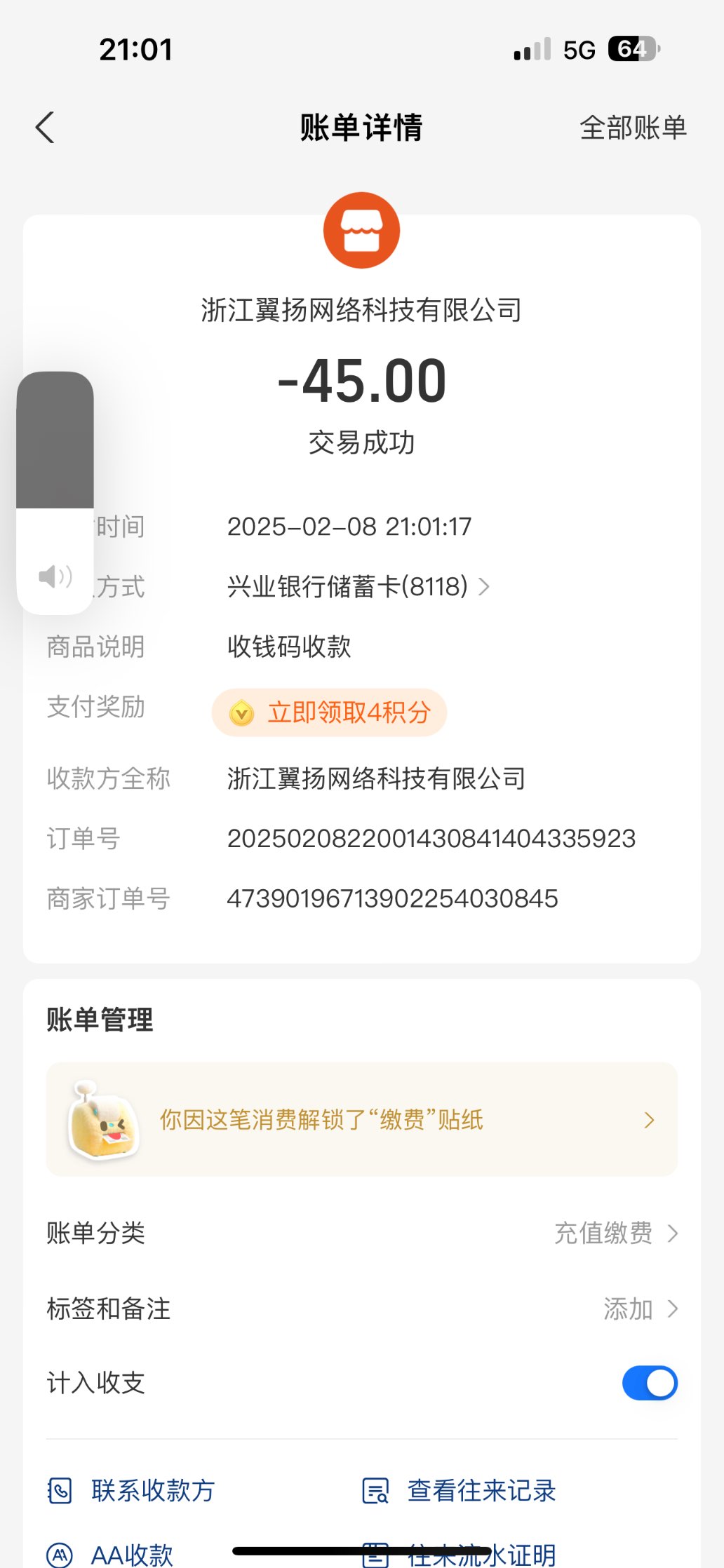Image resolution: width=724 pixels, height=1568 pixels.
Task: Tap 联系收款方 to contact the payee
Action: click(x=132, y=1490)
